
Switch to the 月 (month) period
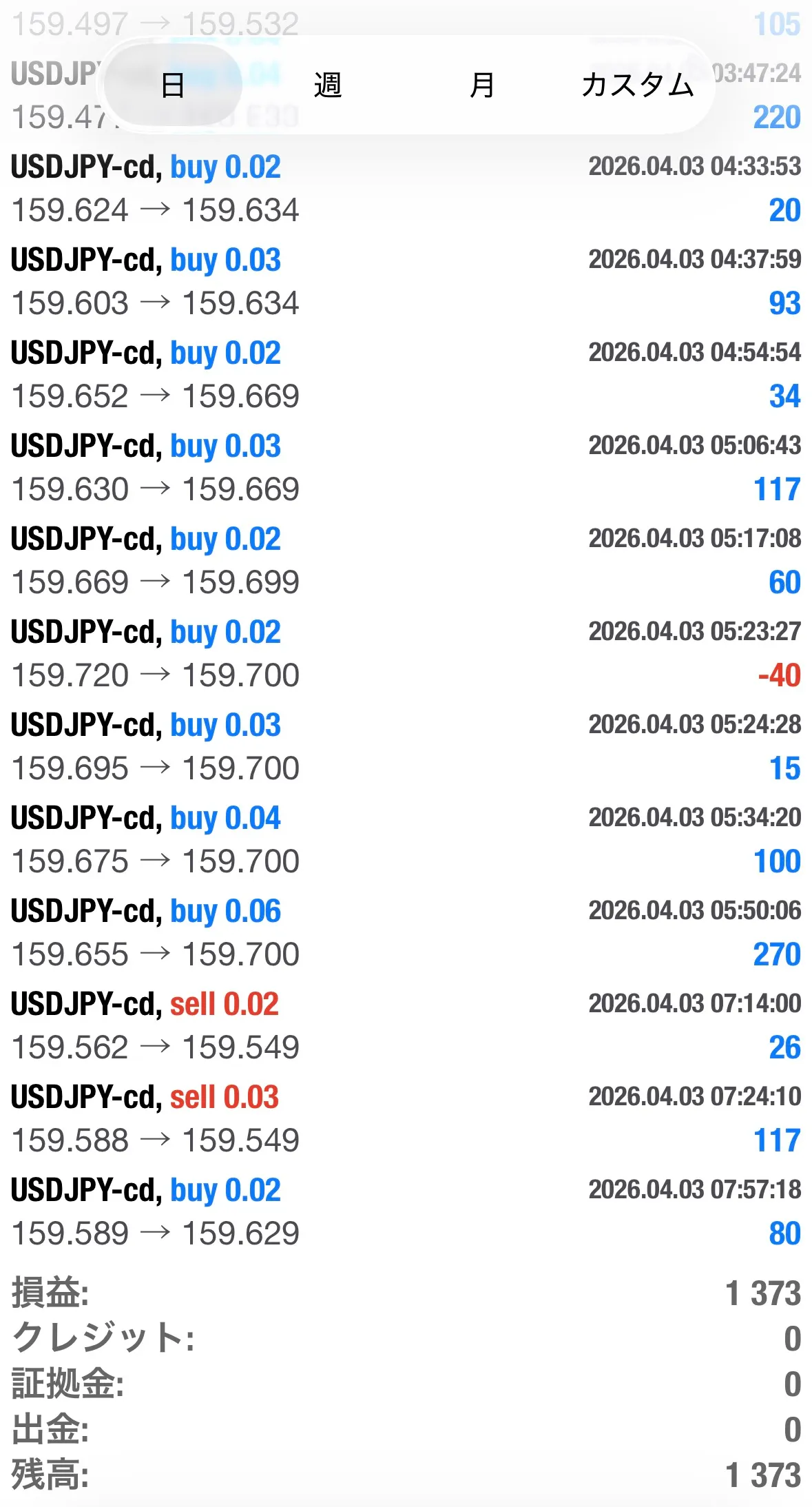pos(482,85)
